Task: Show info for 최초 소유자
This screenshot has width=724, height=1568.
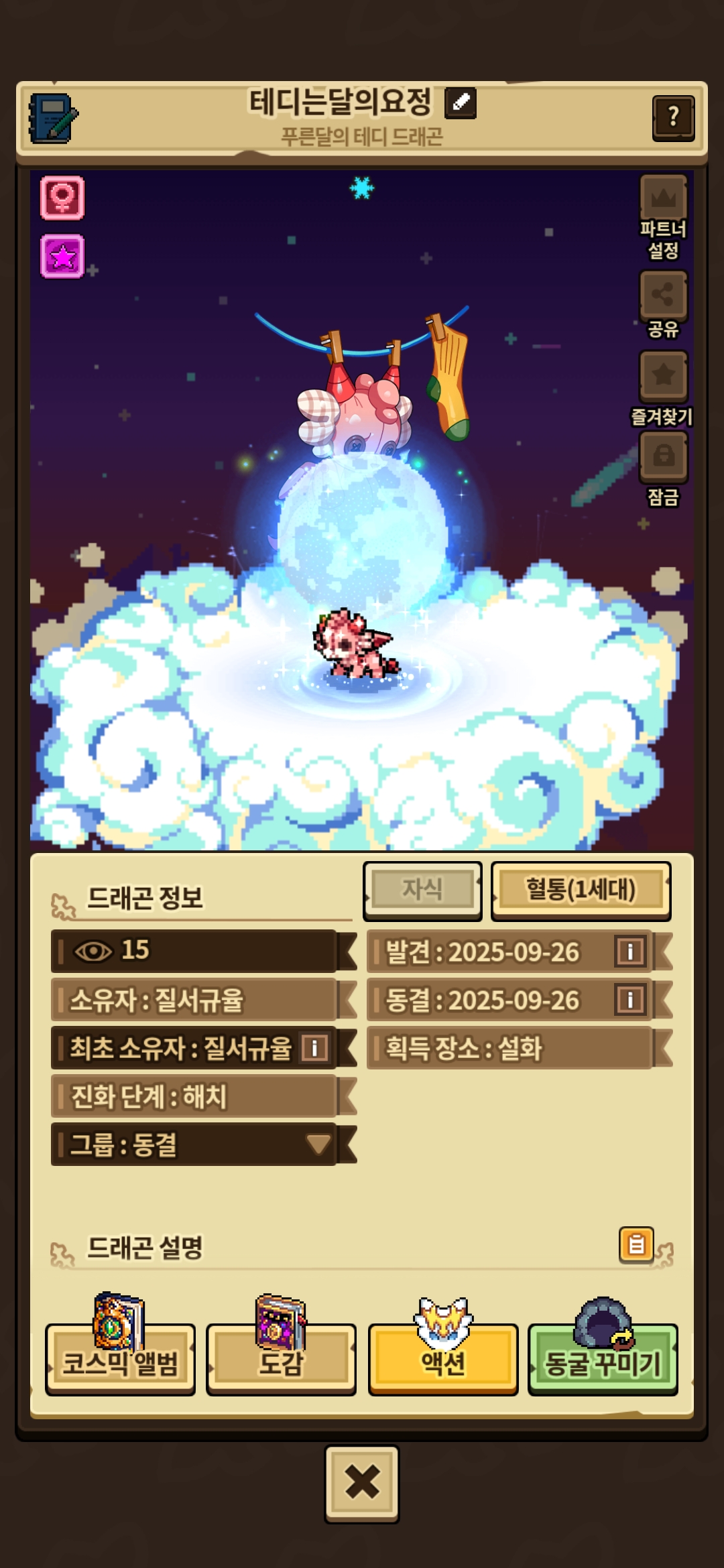Action: tap(314, 1048)
